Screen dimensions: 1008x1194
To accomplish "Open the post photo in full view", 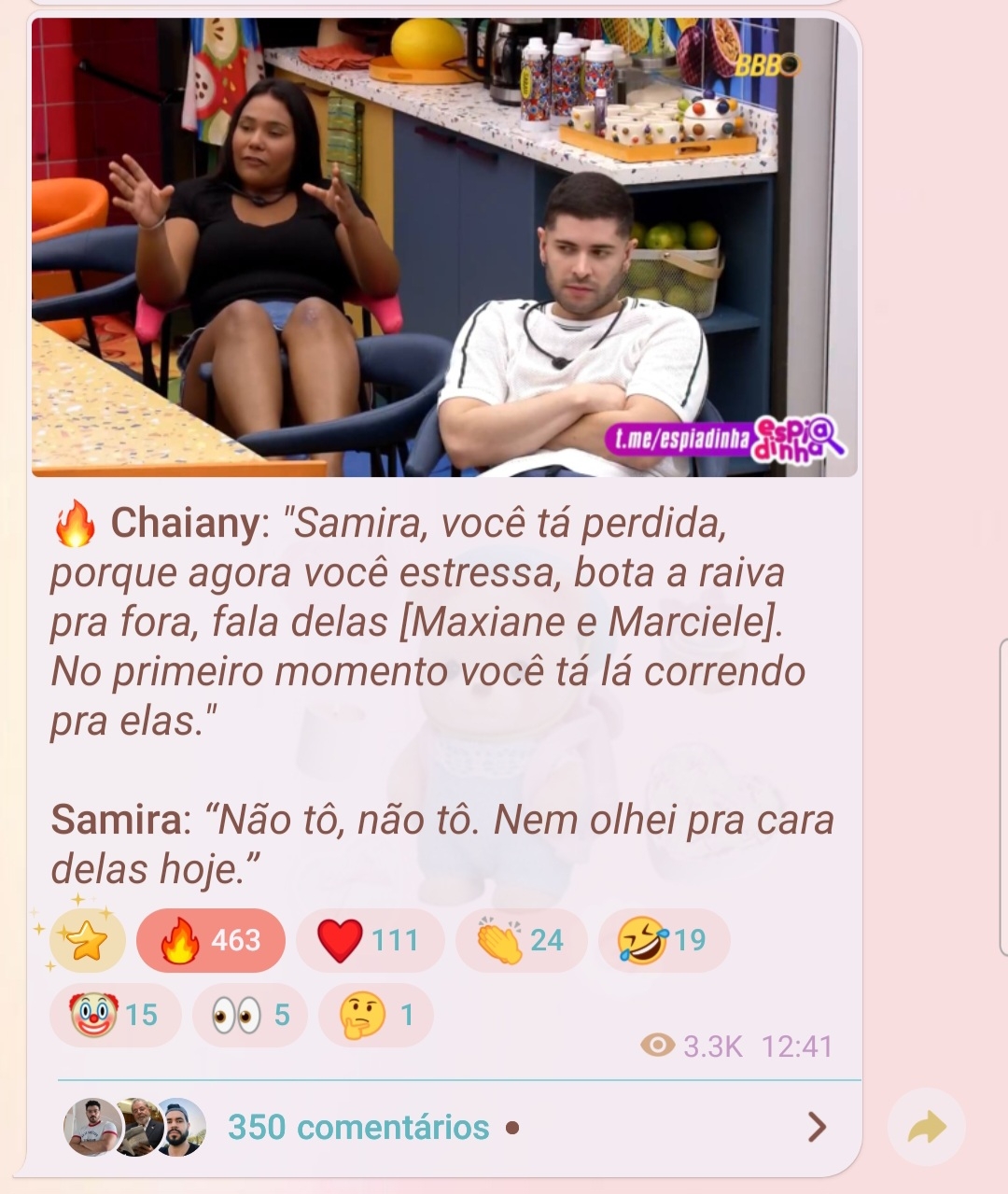I will [x=444, y=247].
